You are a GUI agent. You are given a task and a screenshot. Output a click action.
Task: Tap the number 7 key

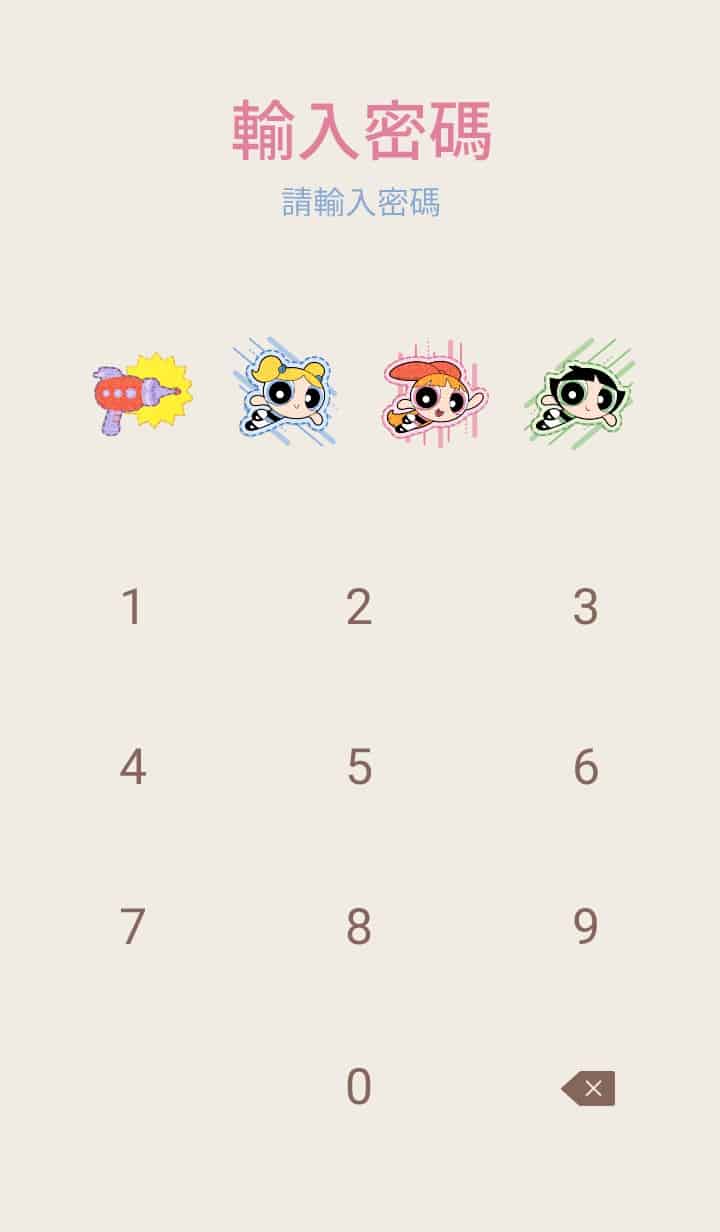(132, 927)
